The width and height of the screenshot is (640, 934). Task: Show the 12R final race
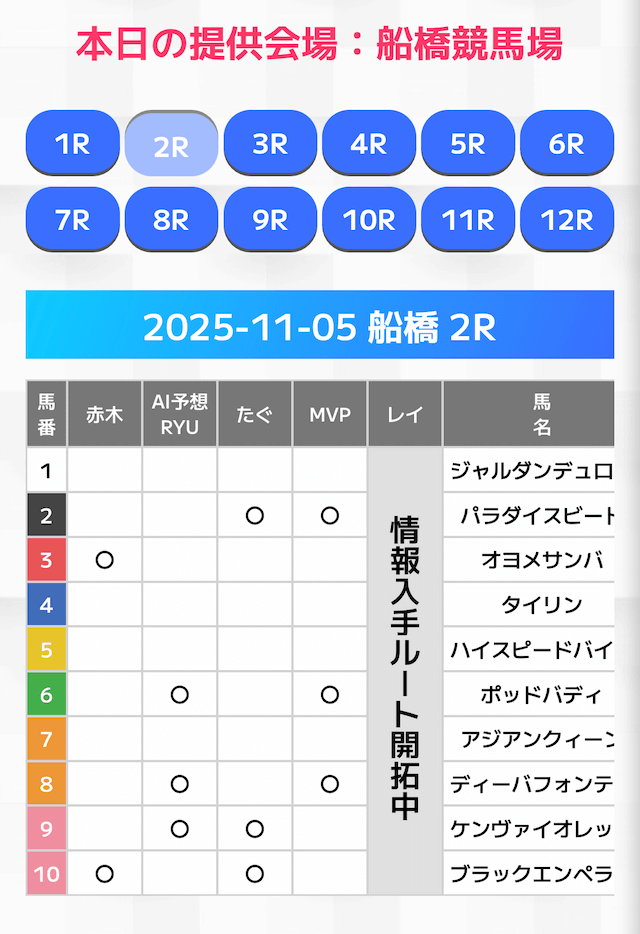point(567,220)
